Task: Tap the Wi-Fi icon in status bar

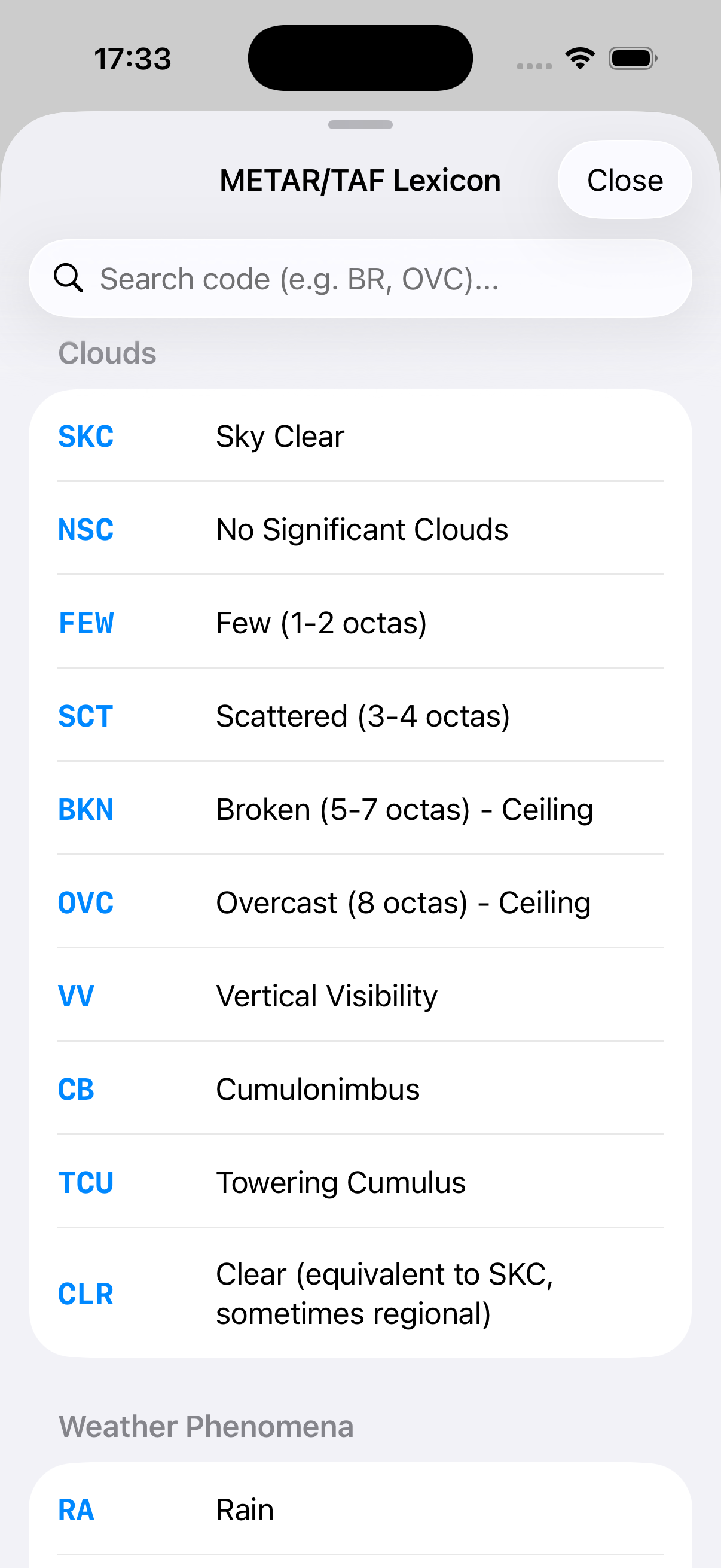Action: (x=579, y=57)
